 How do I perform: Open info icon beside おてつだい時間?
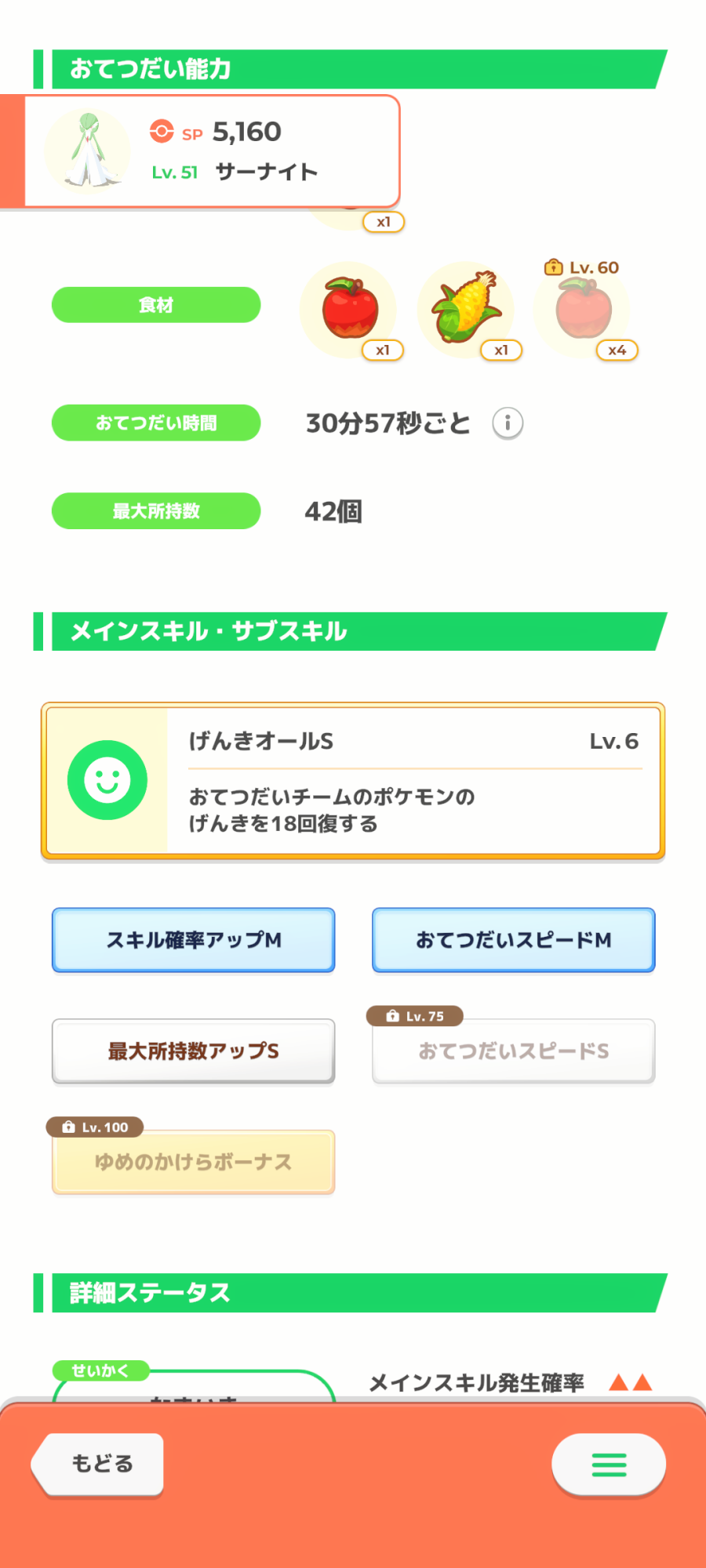508,423
